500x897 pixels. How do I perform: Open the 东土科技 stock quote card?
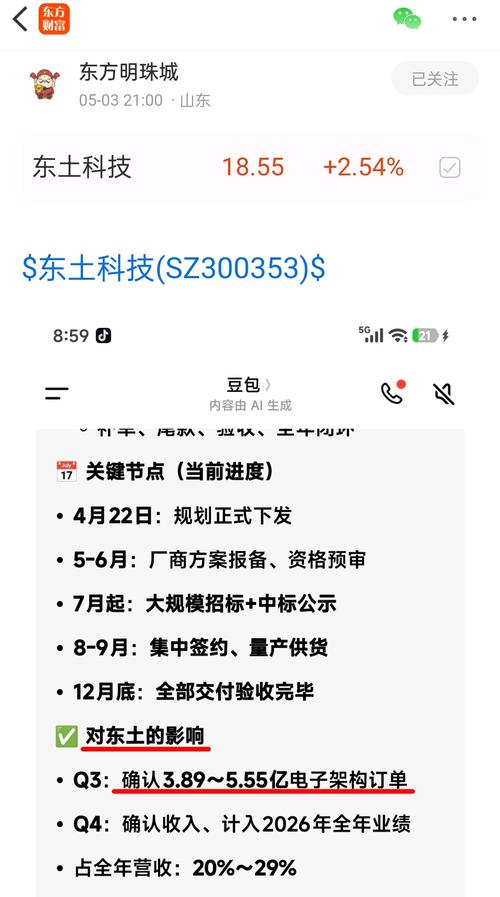pyautogui.click(x=250, y=168)
